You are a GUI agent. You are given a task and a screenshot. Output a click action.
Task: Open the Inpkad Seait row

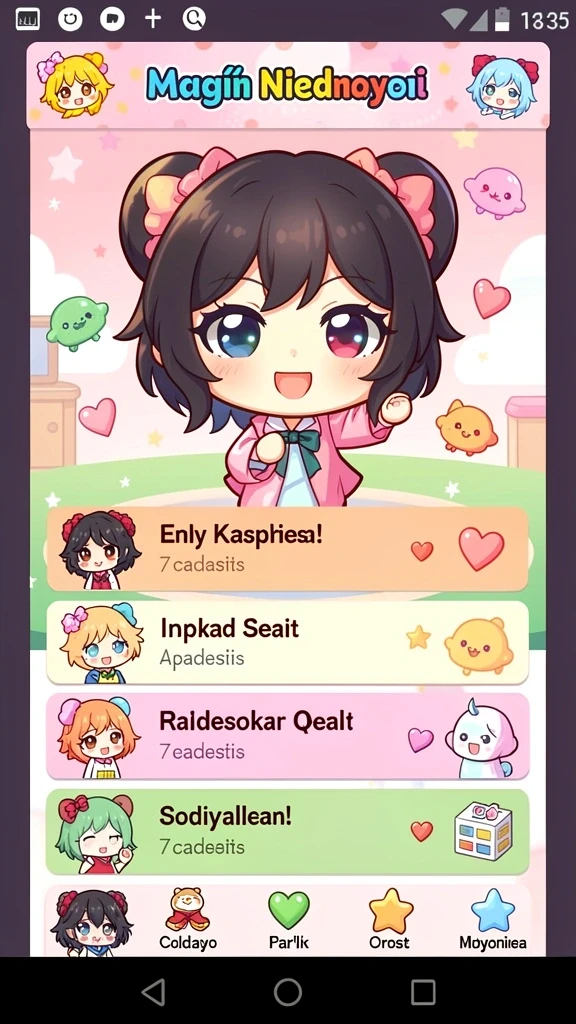(287, 643)
